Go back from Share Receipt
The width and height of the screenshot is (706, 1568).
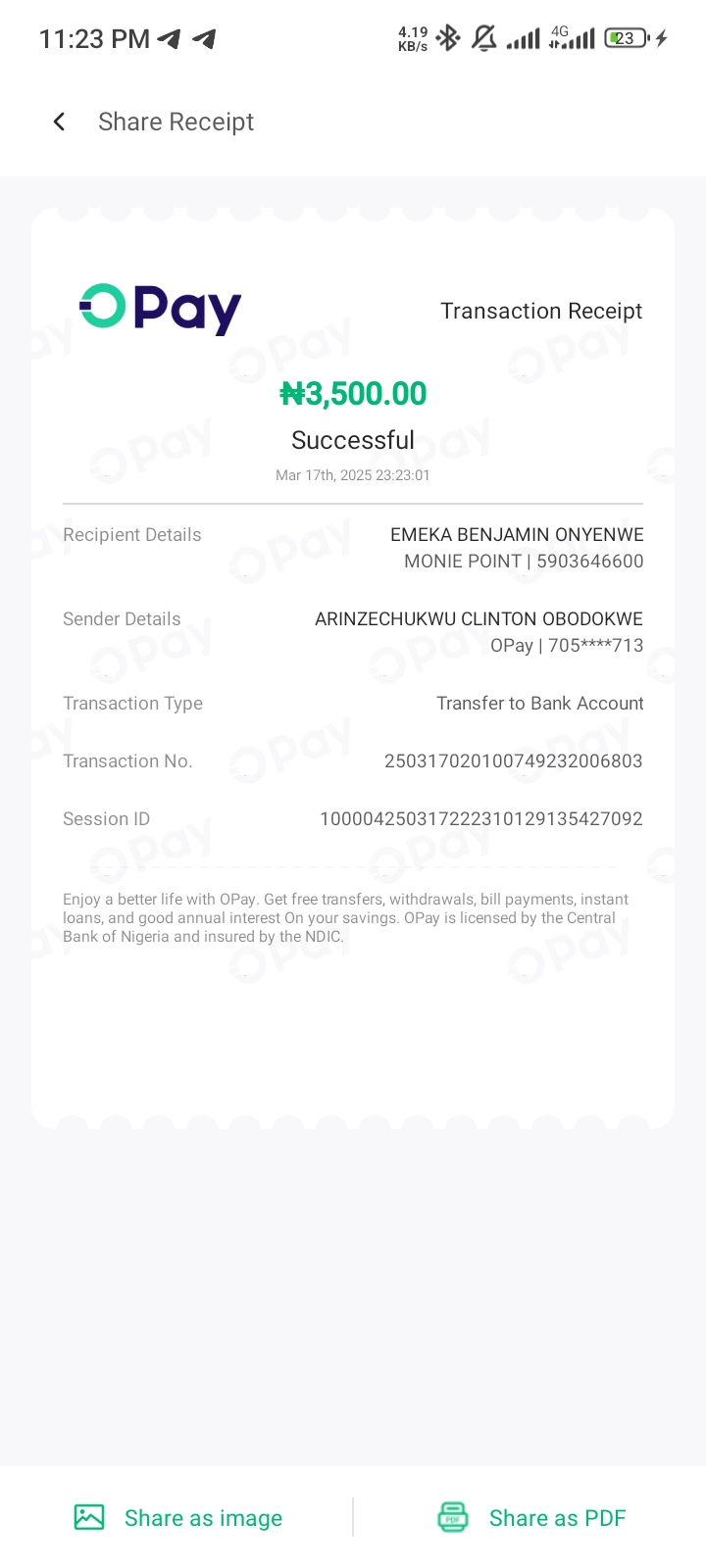coord(59,122)
